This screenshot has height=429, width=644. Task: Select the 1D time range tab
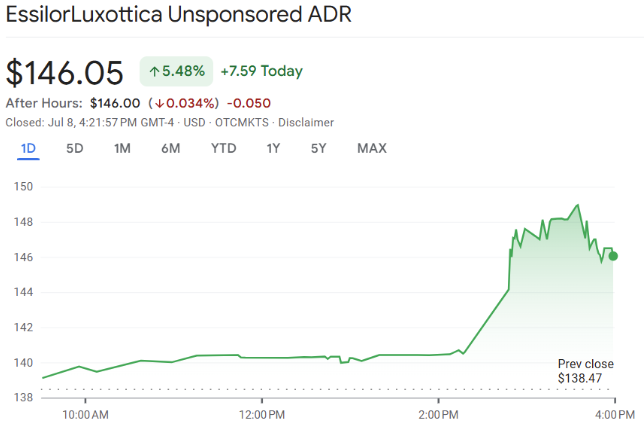point(27,149)
